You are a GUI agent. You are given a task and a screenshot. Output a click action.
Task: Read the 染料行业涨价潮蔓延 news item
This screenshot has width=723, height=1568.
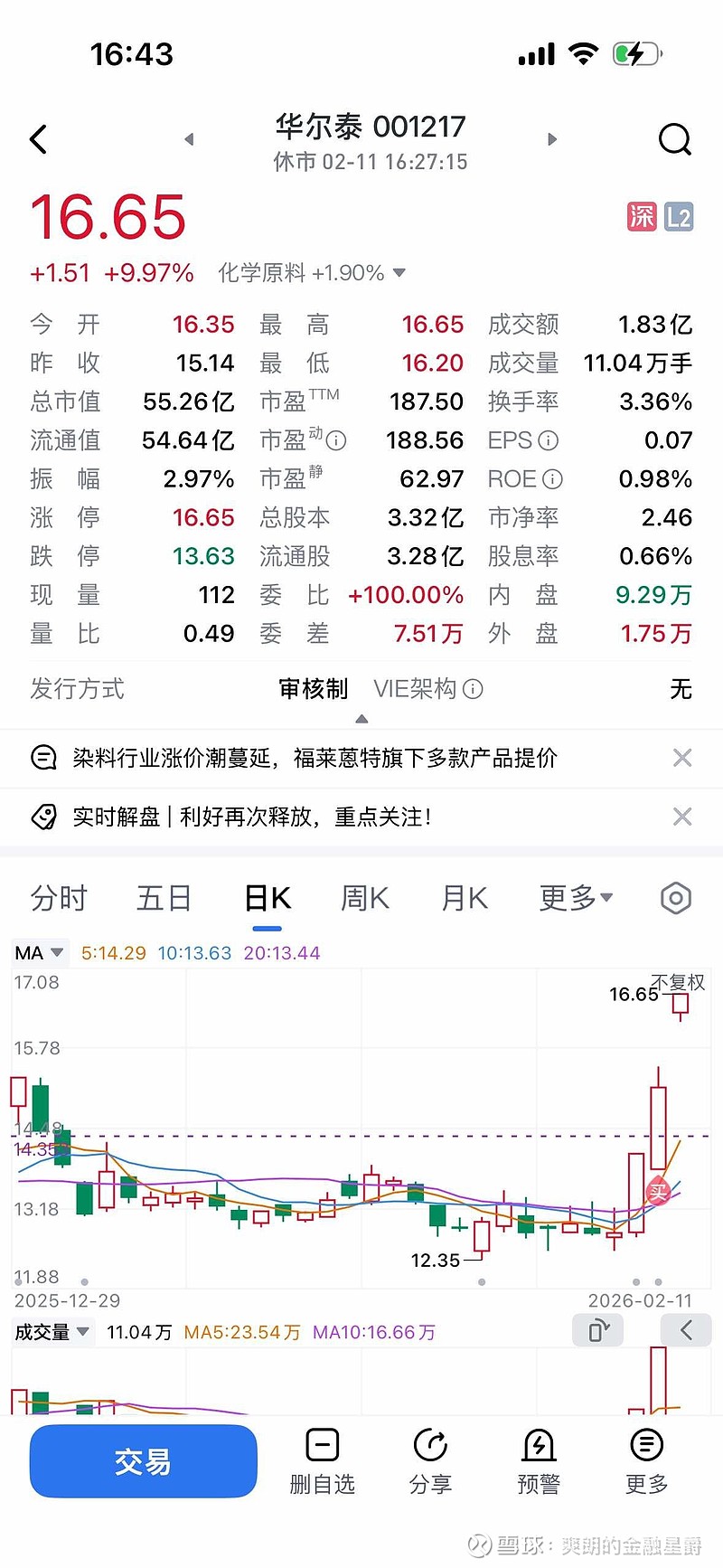(x=315, y=758)
